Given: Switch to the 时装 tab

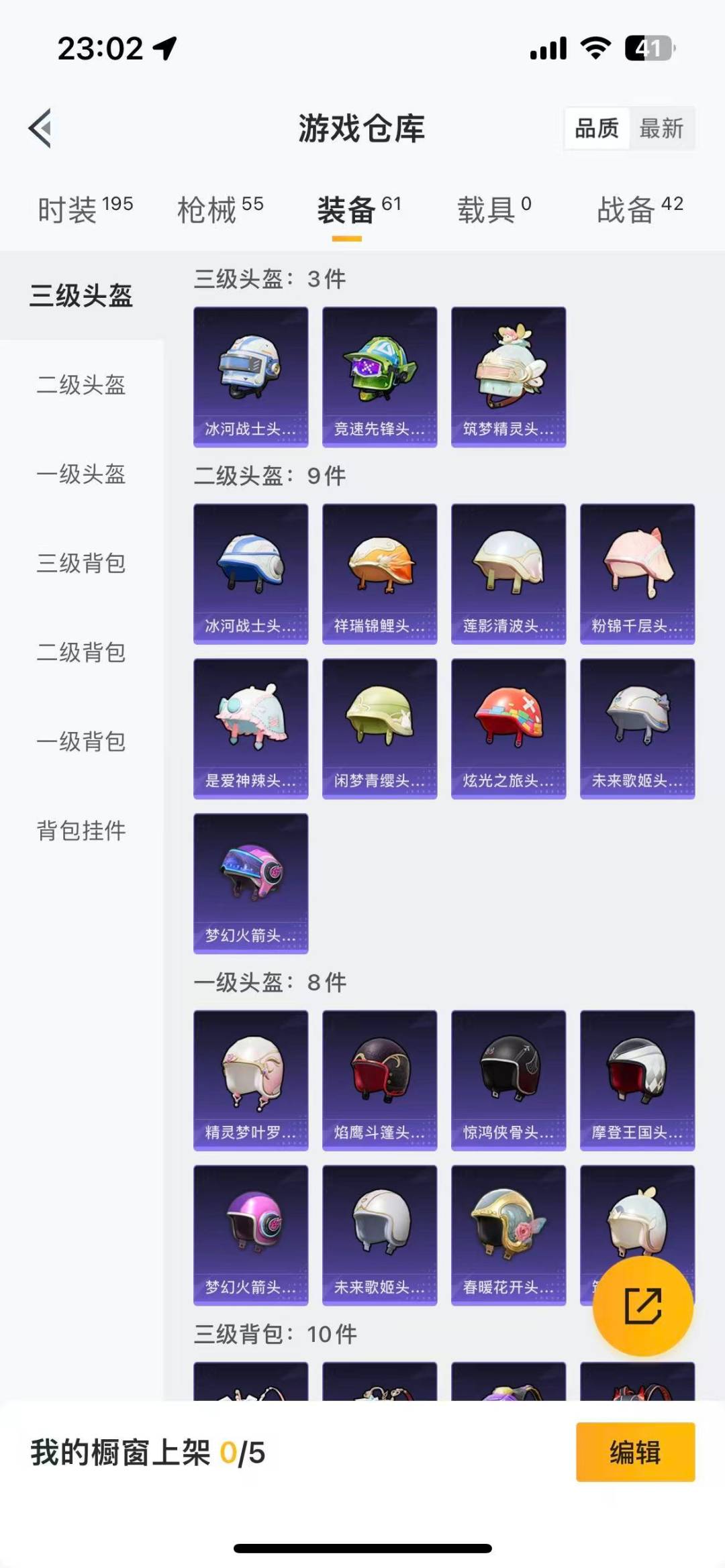Looking at the screenshot, I should (85, 210).
